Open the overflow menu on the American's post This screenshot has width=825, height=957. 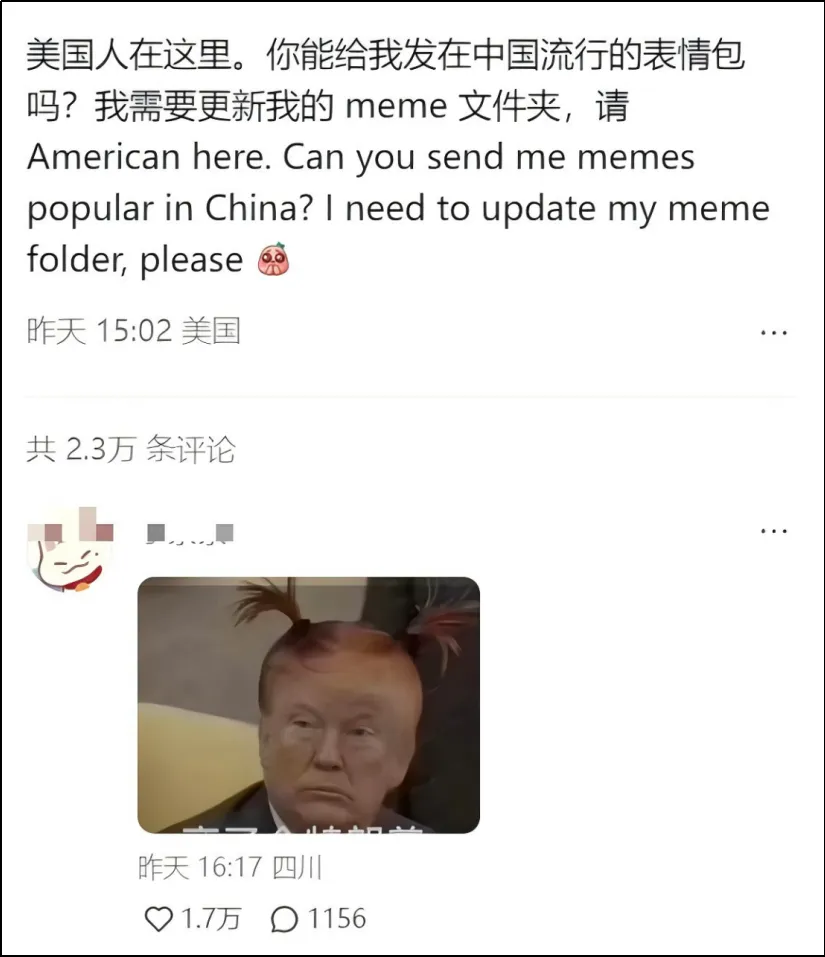pos(774,333)
